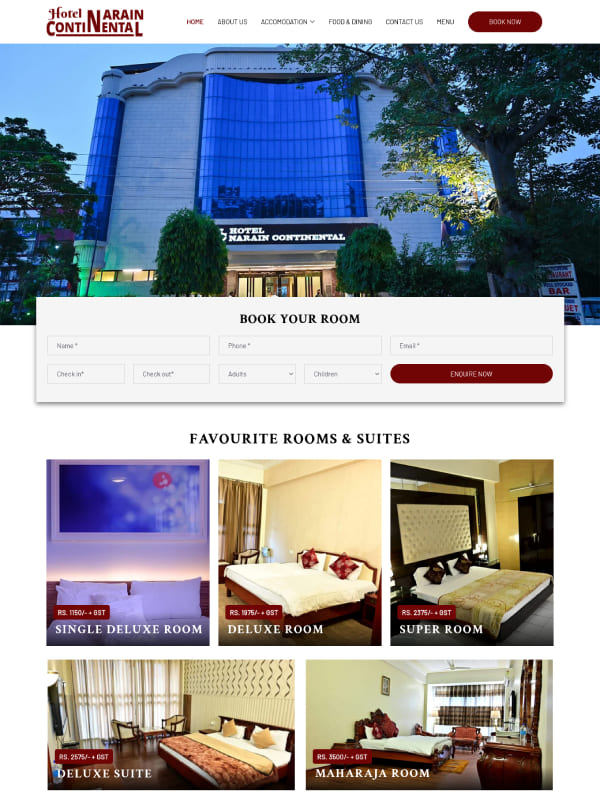View the Deluxe Room card
600x800 pixels.
click(300, 552)
